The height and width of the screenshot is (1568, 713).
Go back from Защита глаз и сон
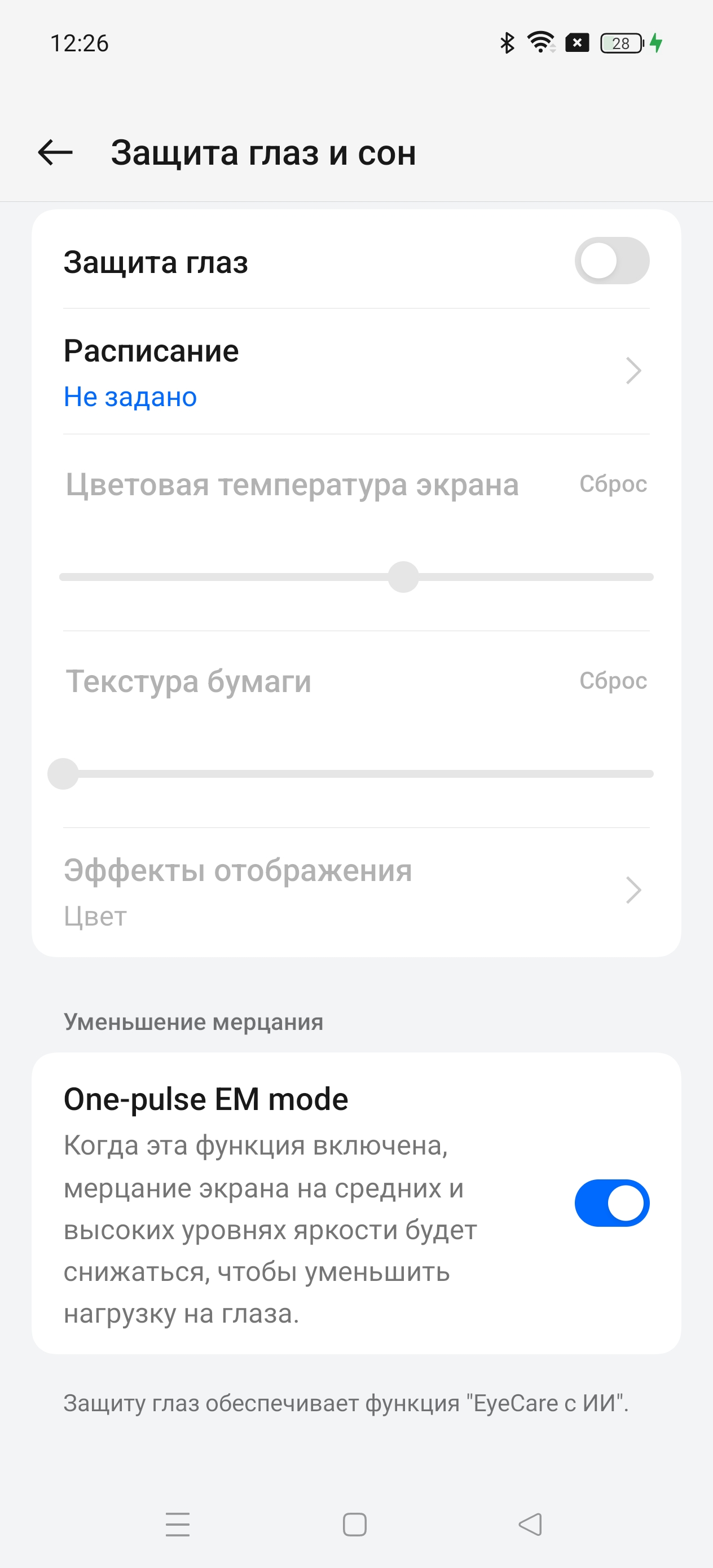tap(55, 152)
